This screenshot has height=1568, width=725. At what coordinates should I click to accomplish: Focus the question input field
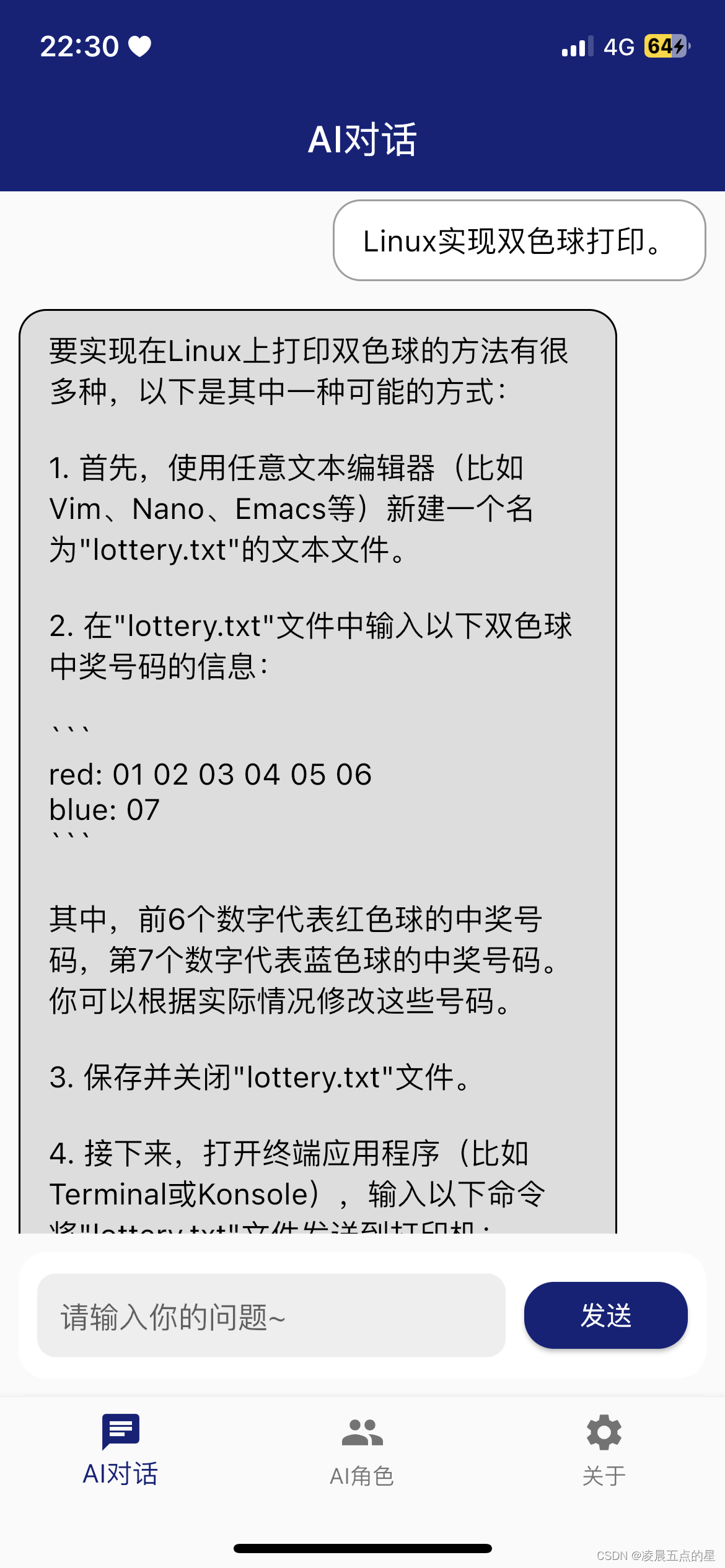coord(271,1315)
